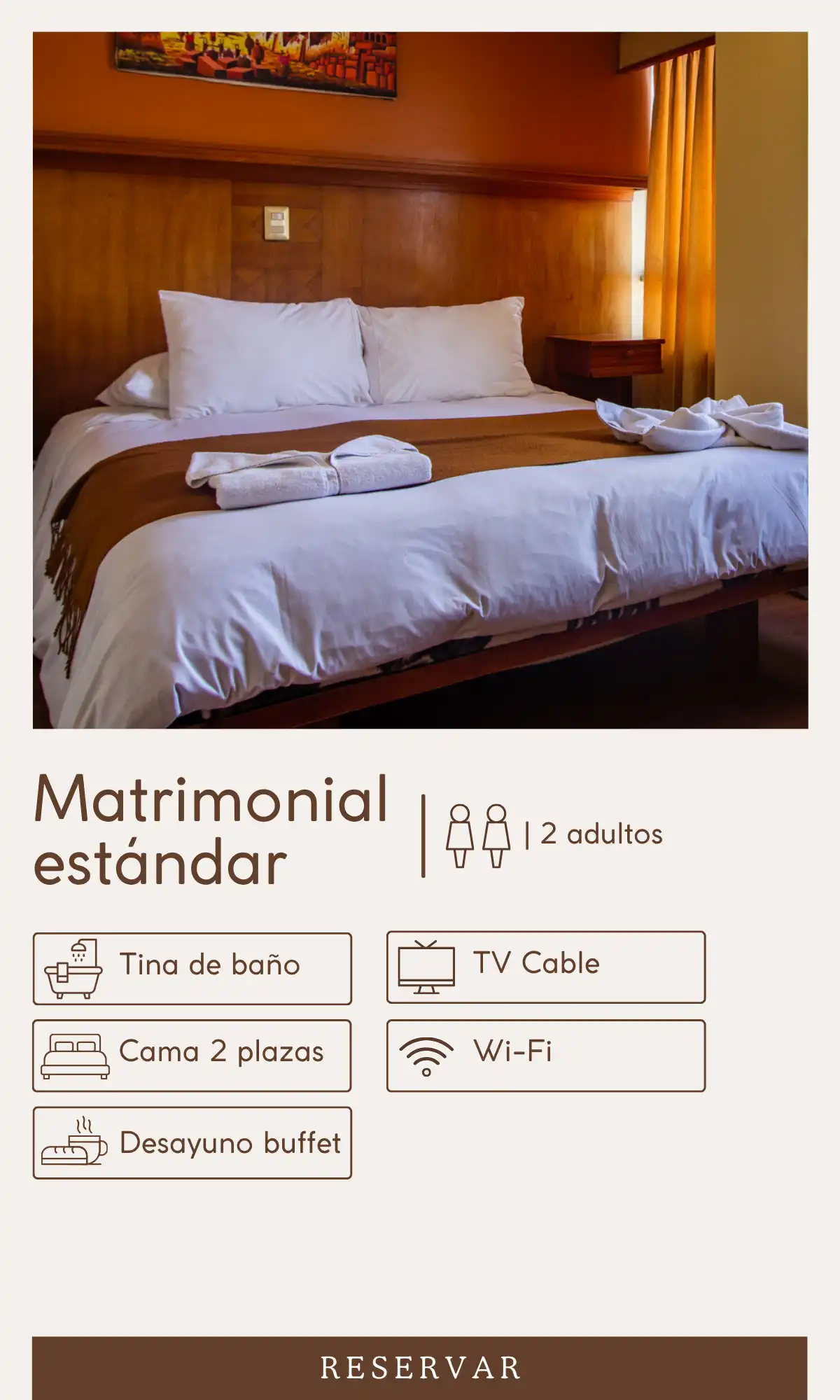Tap RESERVAR to book the Matrimonial estándar room
Image resolution: width=840 pixels, height=1400 pixels.
[420, 1368]
